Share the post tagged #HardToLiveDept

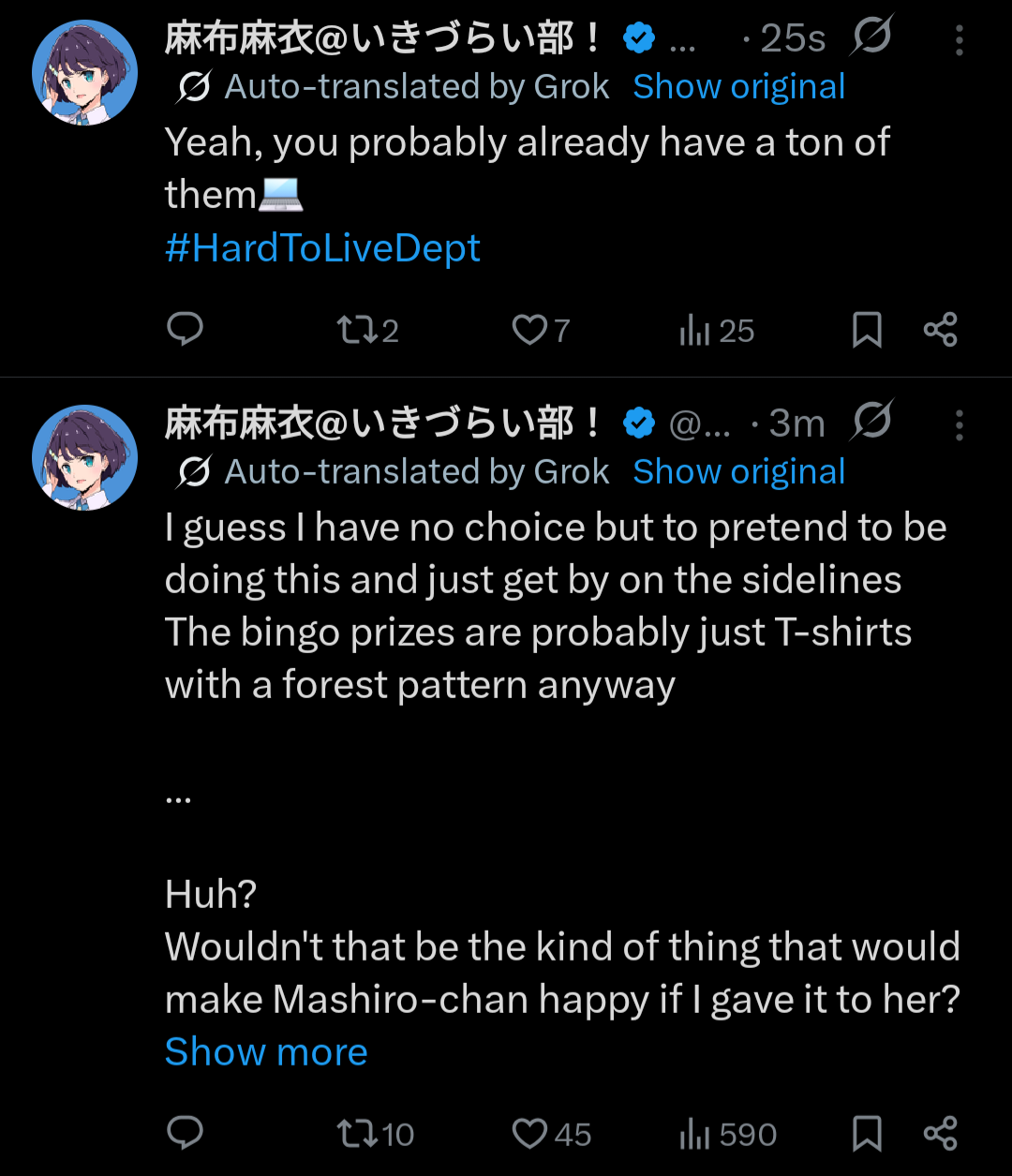coord(940,330)
